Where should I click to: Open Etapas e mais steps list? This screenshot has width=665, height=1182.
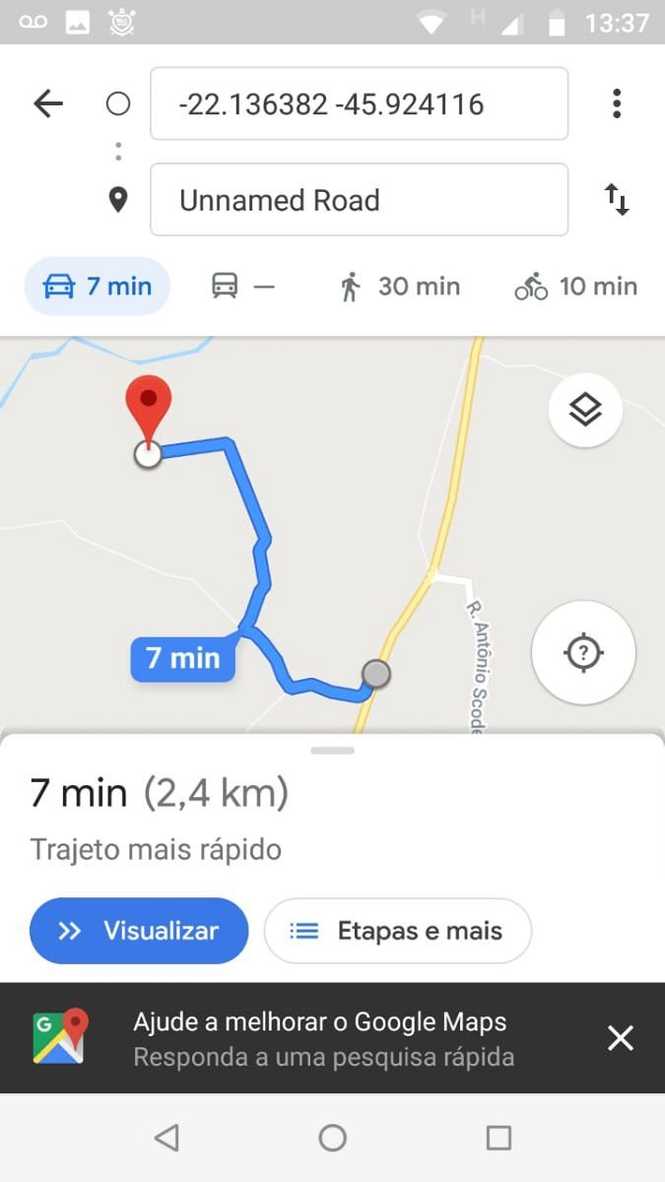[x=397, y=931]
